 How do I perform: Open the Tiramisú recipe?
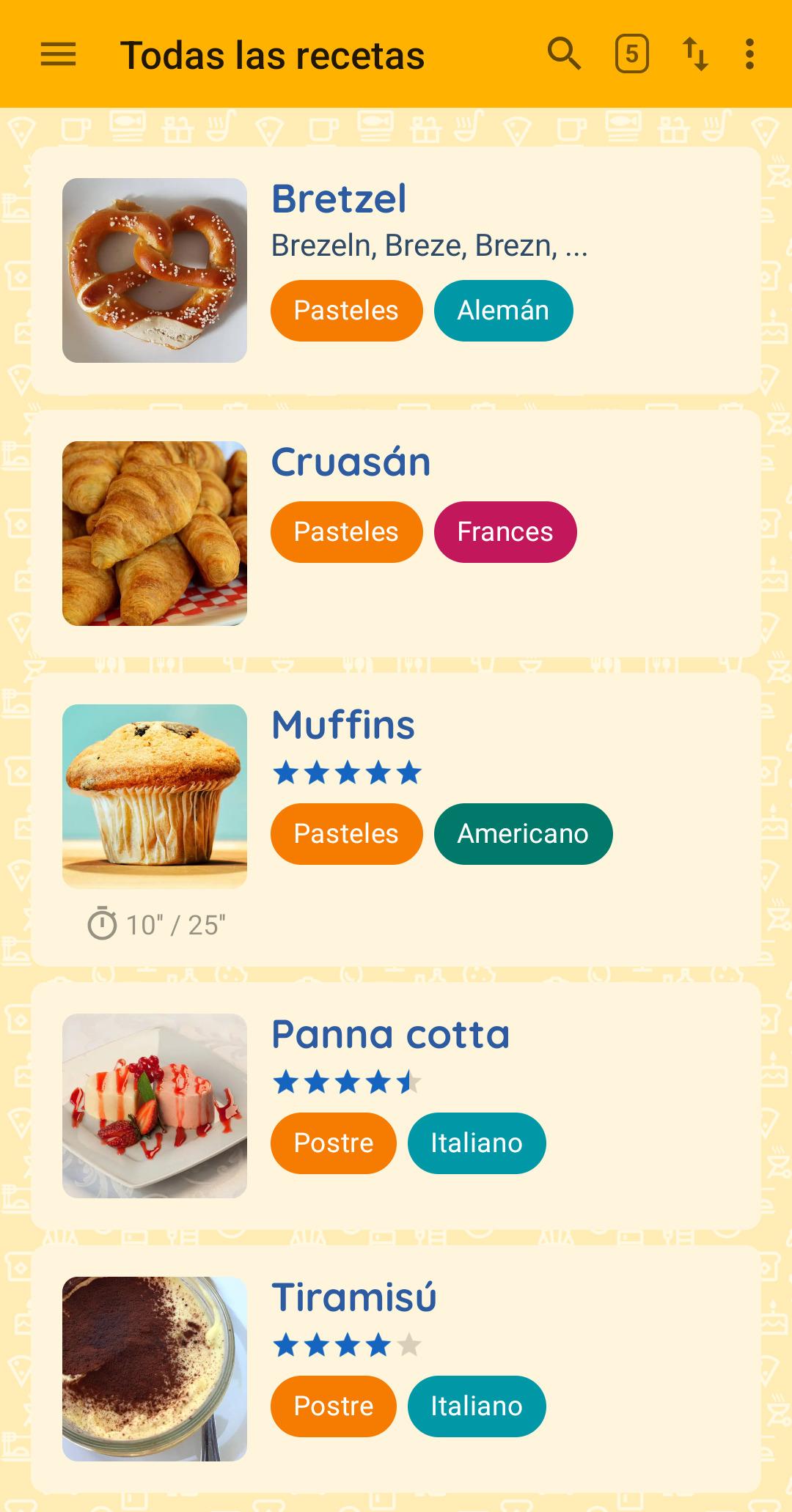coord(396,1369)
